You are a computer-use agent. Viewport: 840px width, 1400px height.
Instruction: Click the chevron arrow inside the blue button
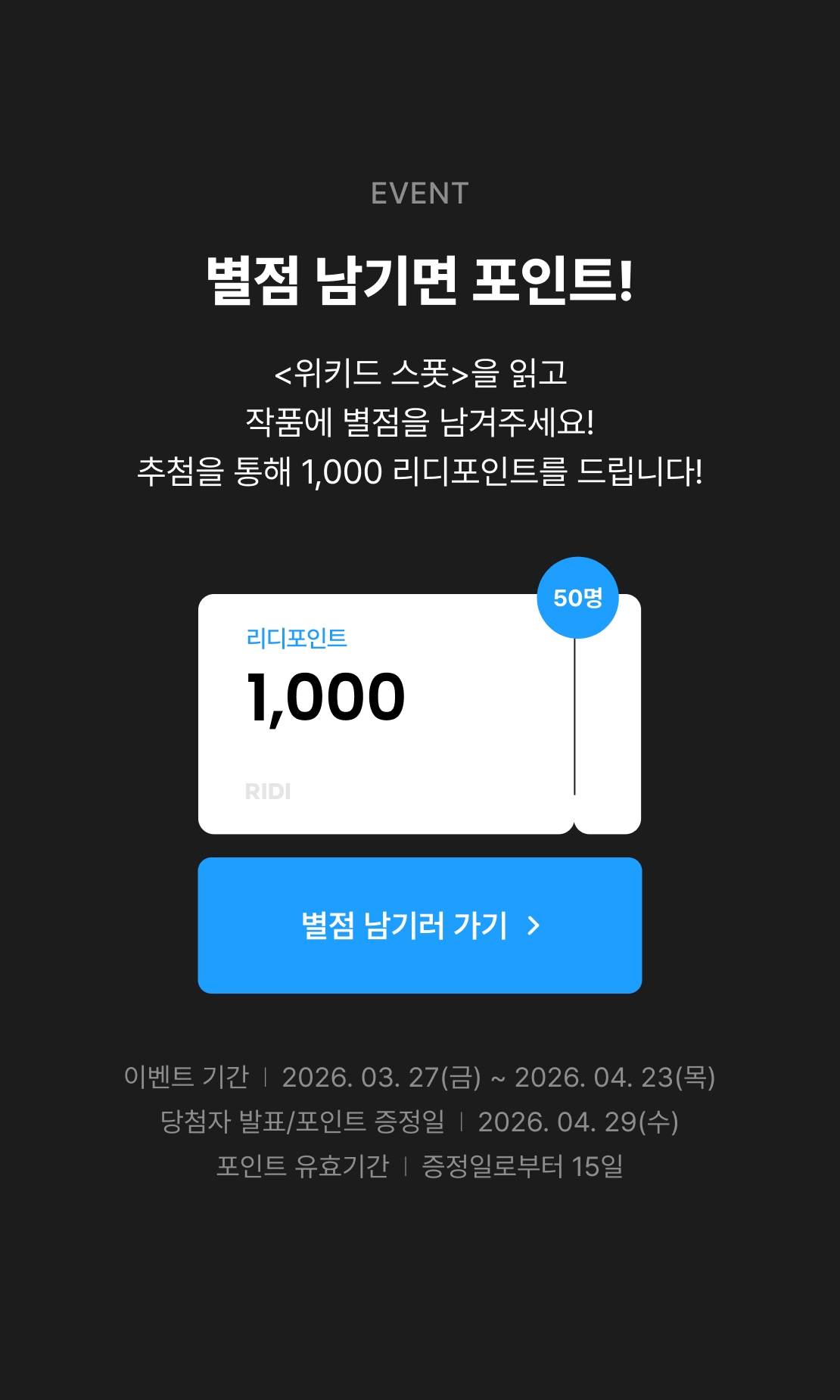tap(534, 925)
